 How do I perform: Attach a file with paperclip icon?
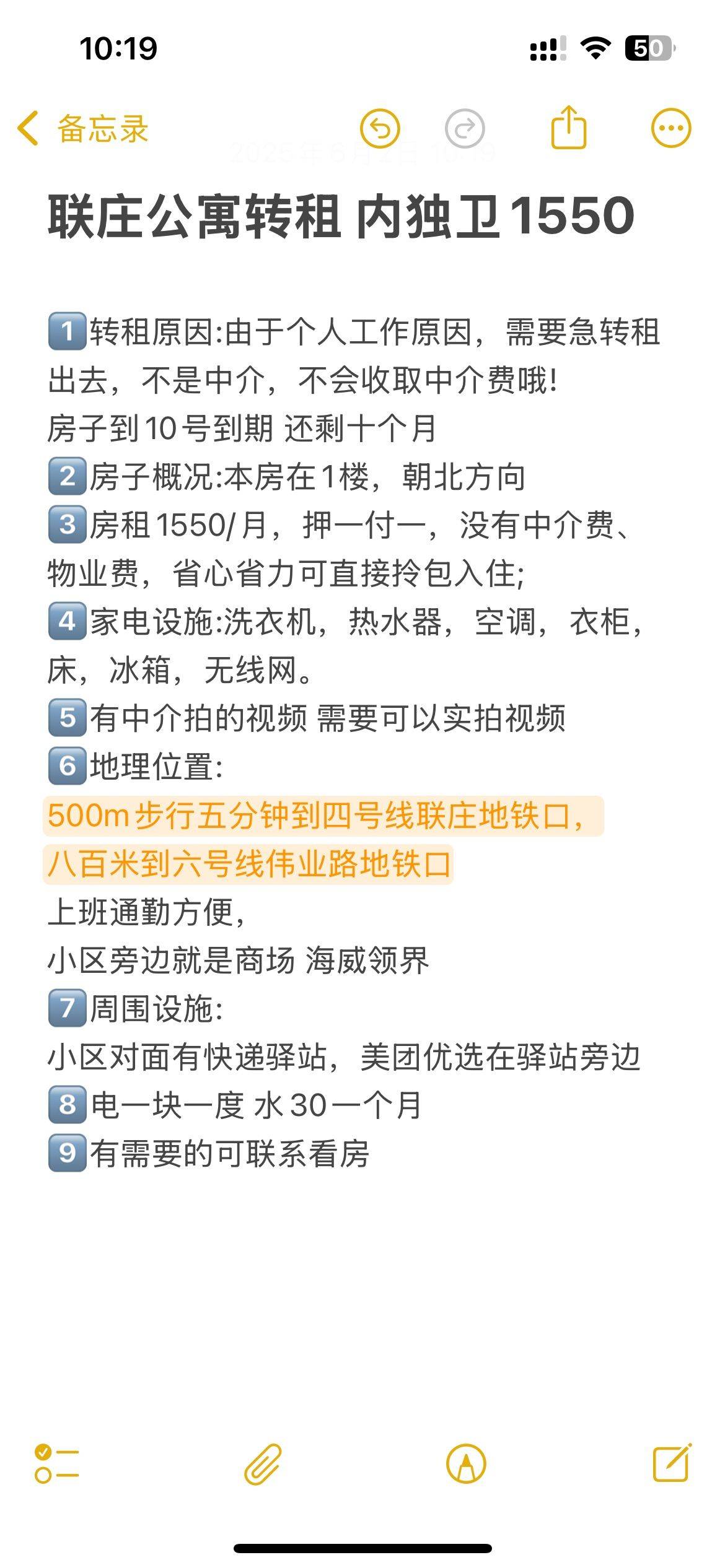point(263,1465)
